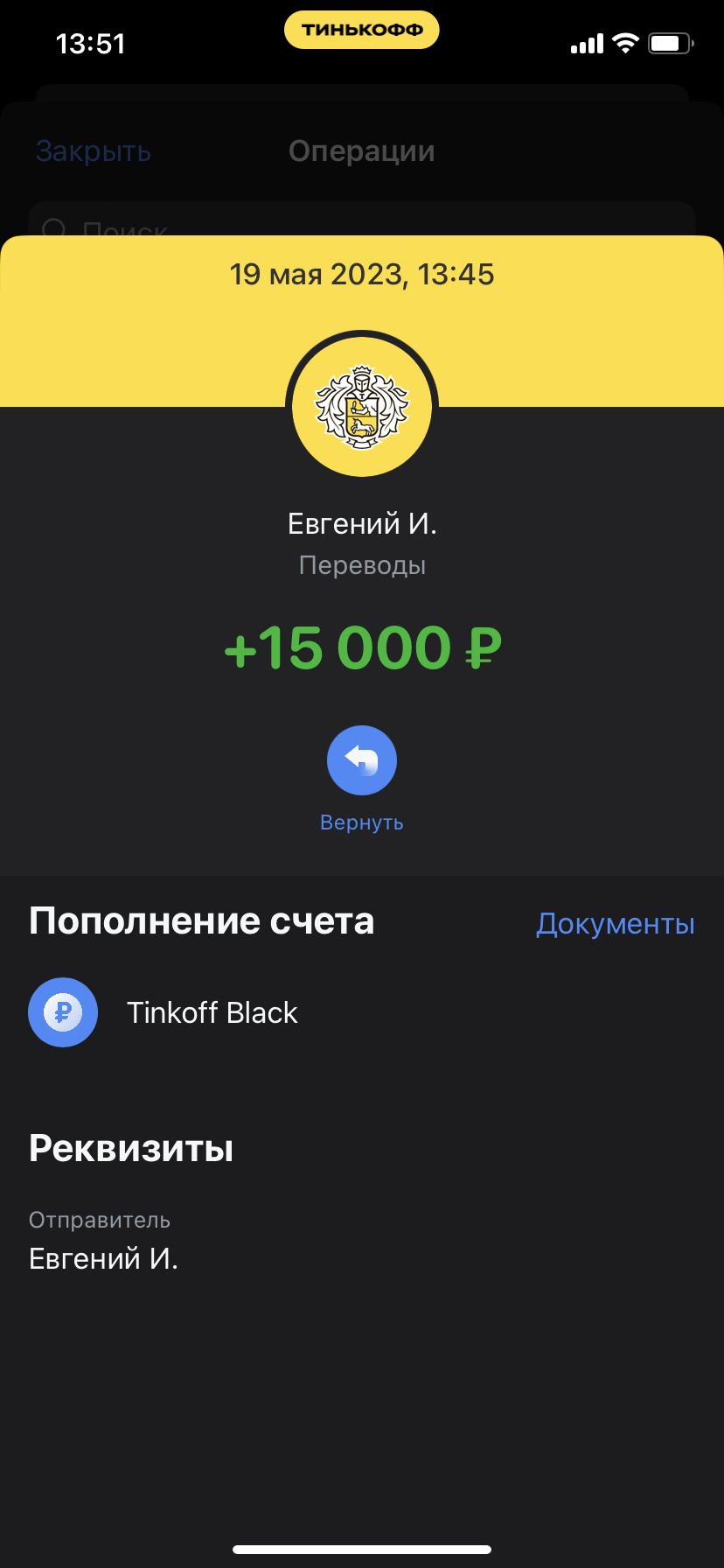Open sender Евгений И. Tinkoff avatar
The width and height of the screenshot is (724, 1568).
tap(362, 407)
